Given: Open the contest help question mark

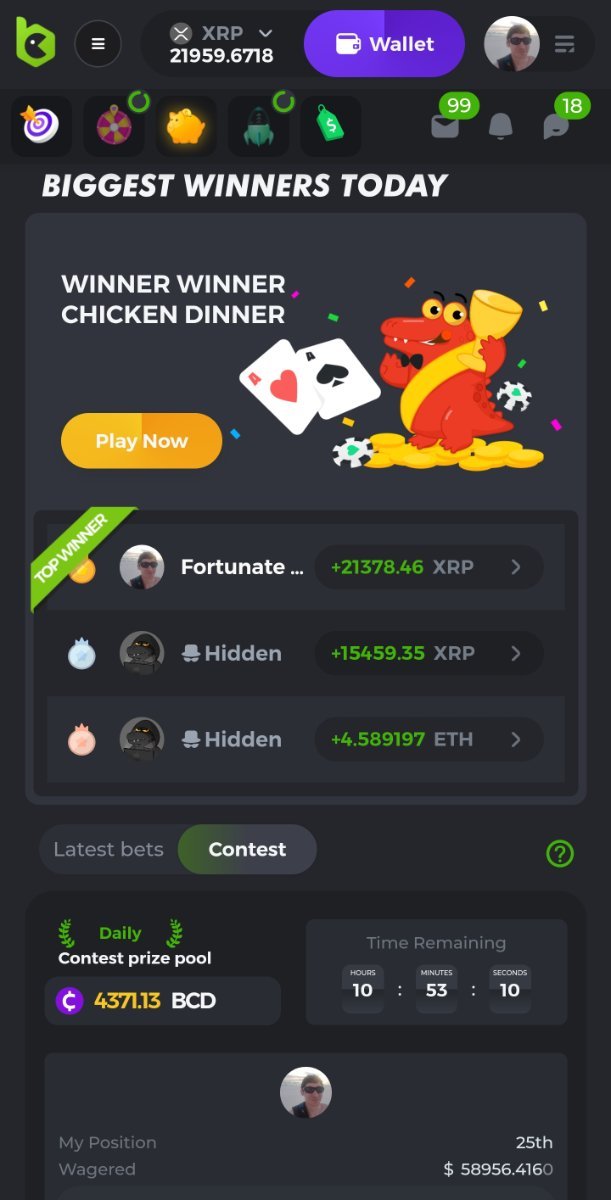Looking at the screenshot, I should click(560, 853).
